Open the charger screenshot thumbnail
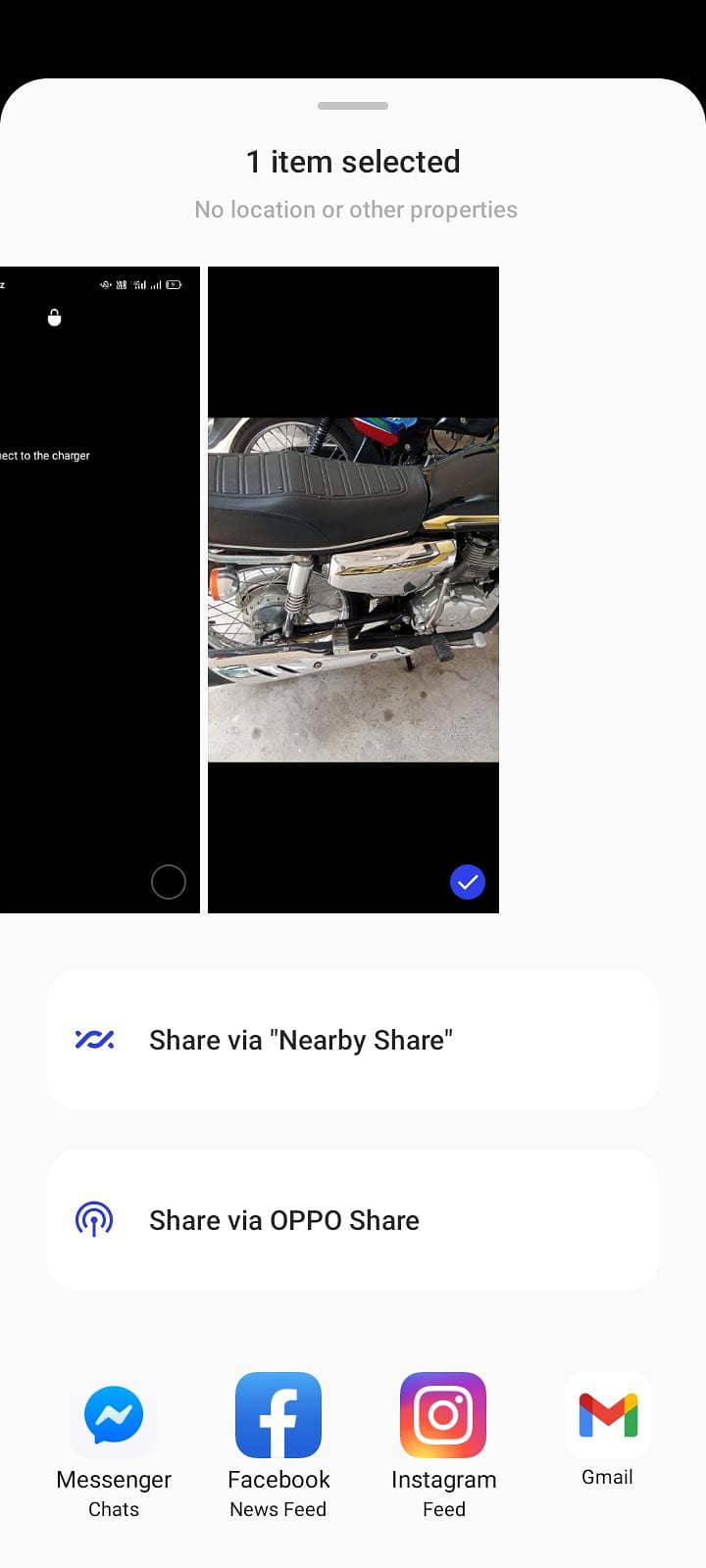The width and height of the screenshot is (706, 1568). (x=98, y=588)
